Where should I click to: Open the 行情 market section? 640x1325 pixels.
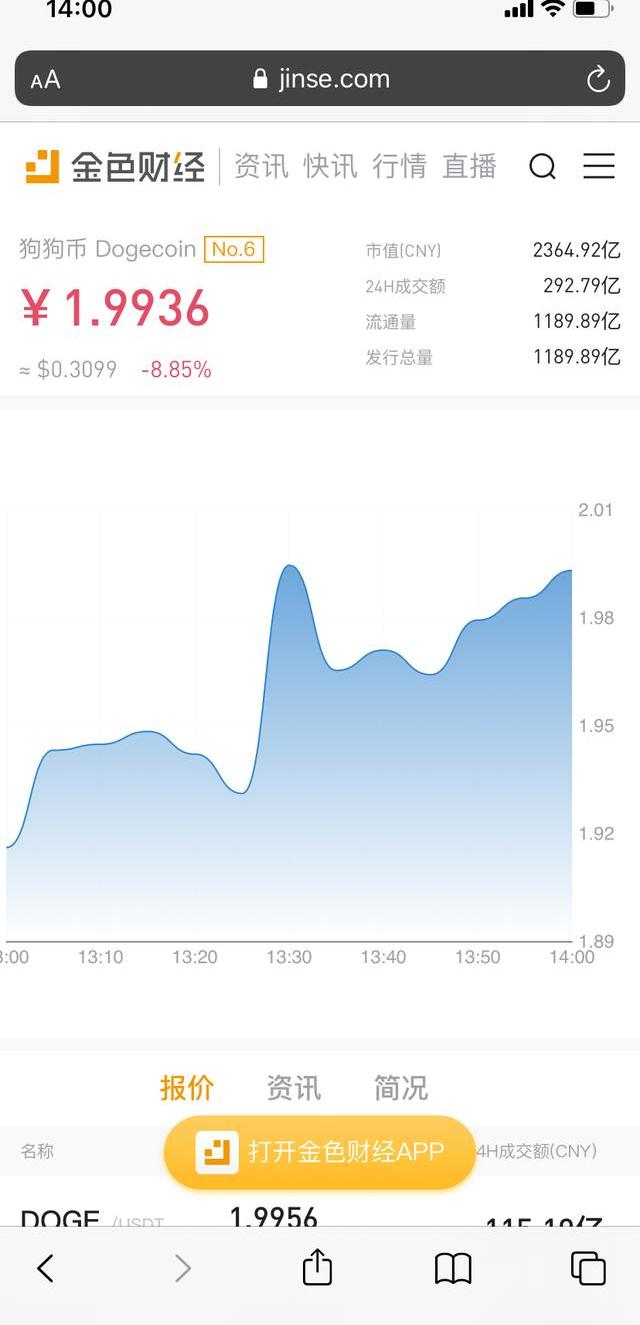coord(399,166)
